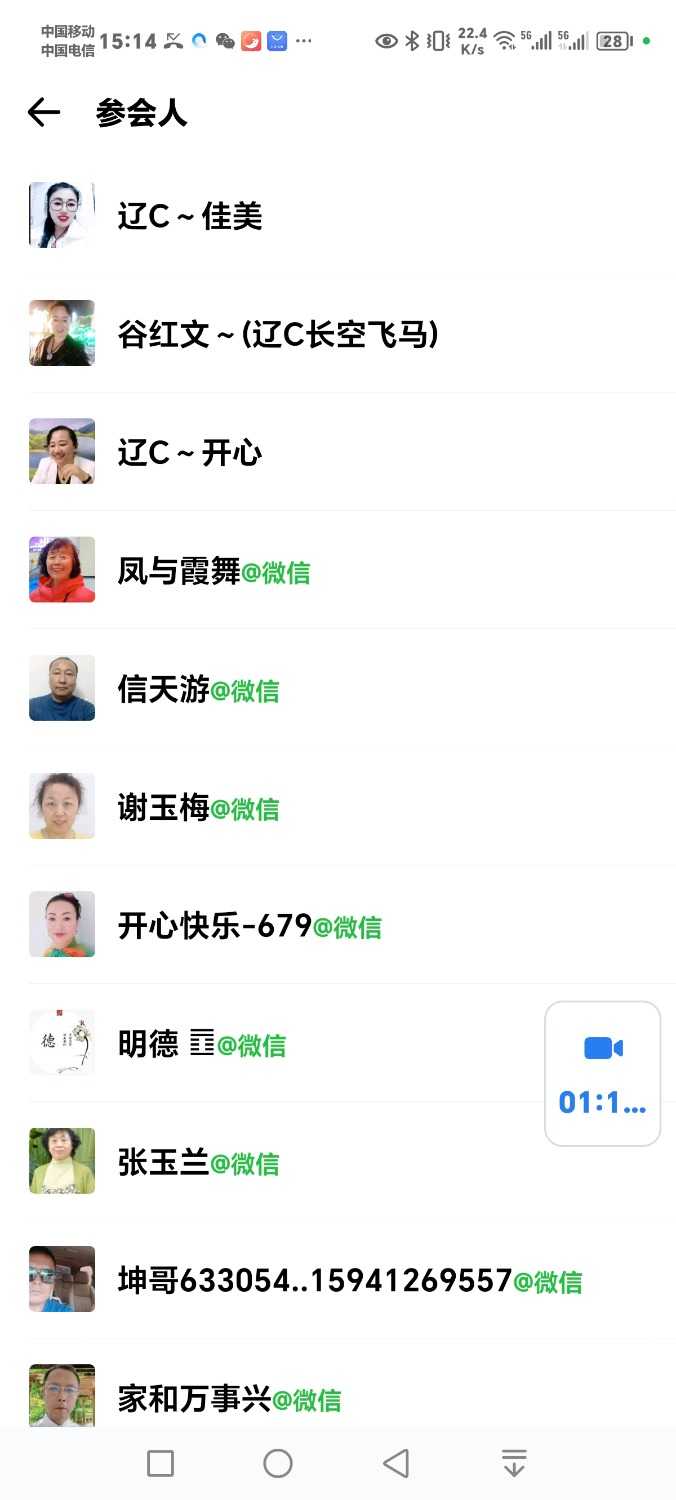Open recent apps from navigation bar
The image size is (676, 1500).
(x=160, y=1464)
